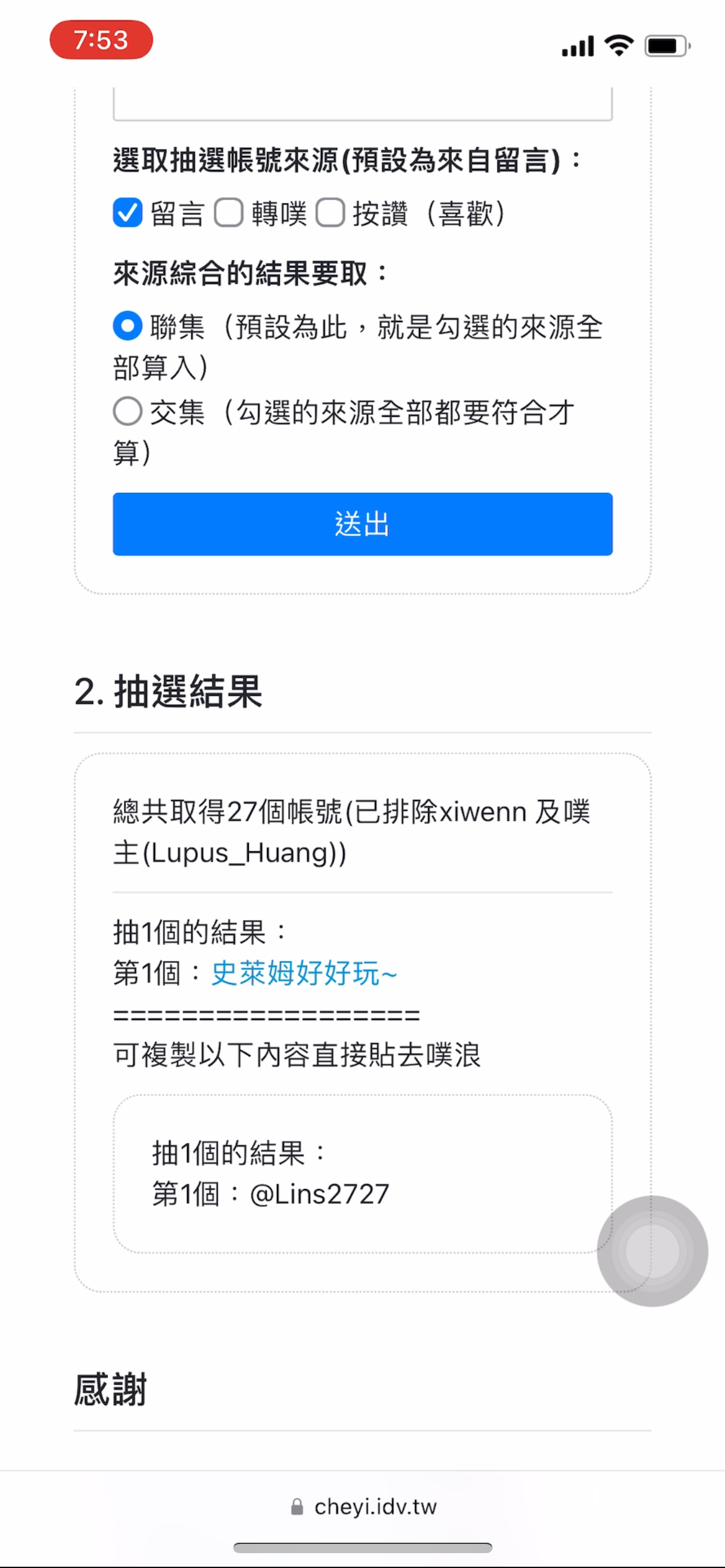Check the 轉噗 checkbox
725x1568 pixels.
229,213
